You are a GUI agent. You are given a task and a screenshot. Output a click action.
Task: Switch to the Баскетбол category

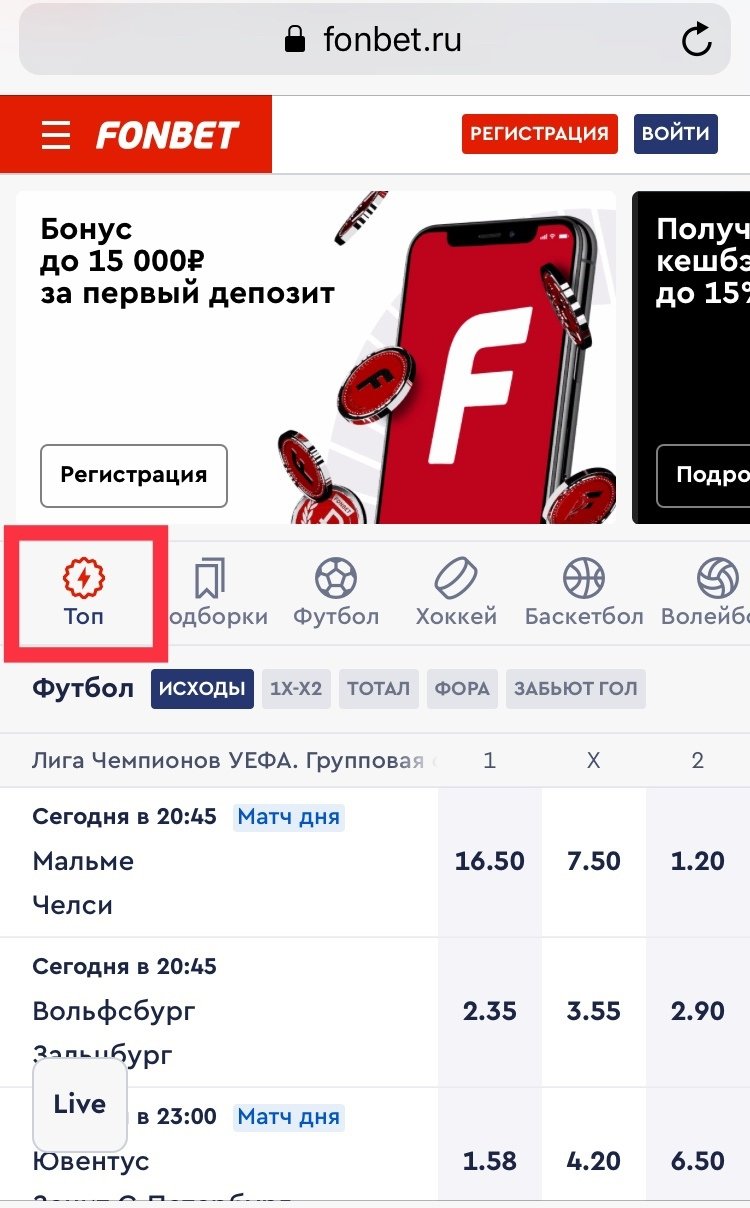click(x=584, y=594)
